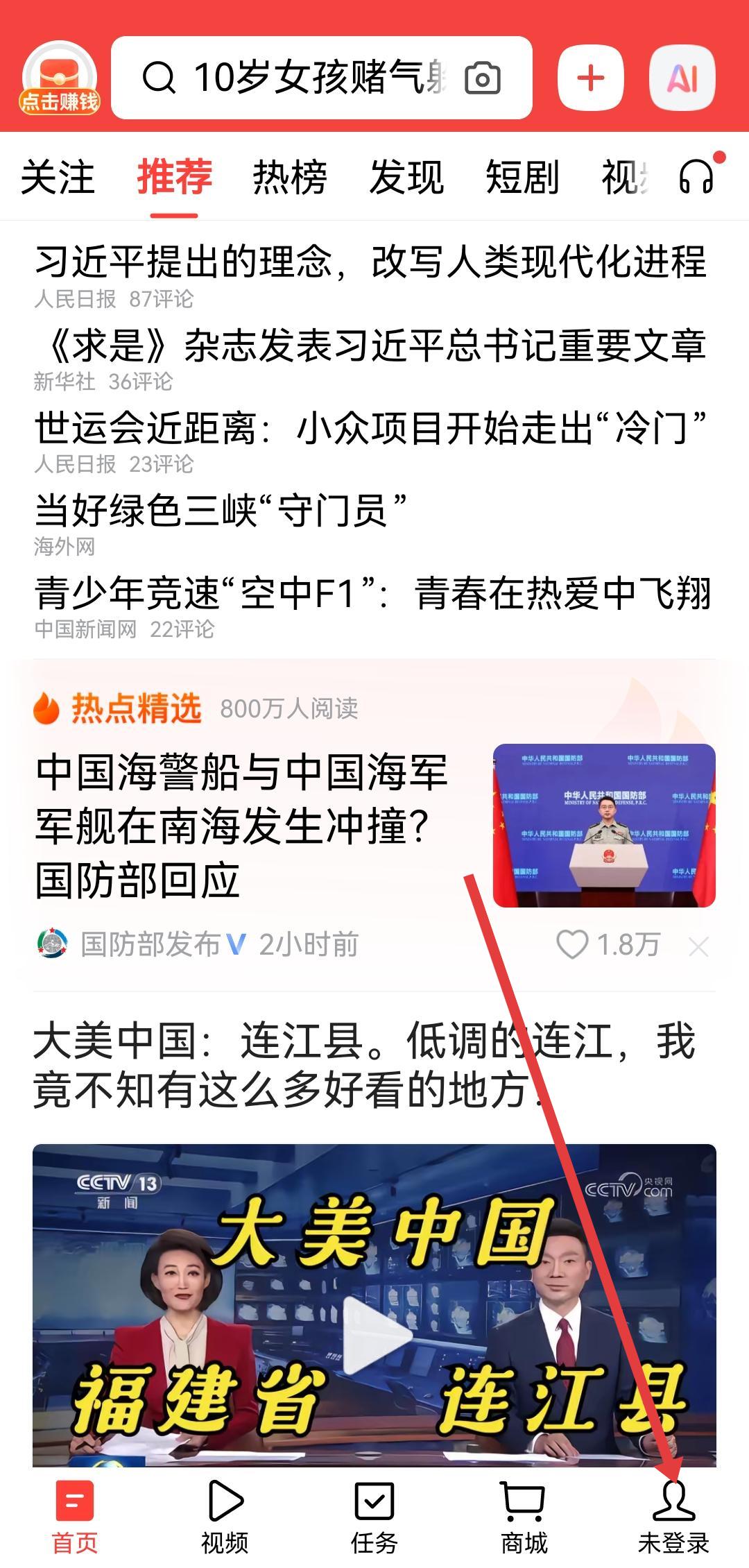Image resolution: width=749 pixels, height=1568 pixels.
Task: Tap the plus publish button
Action: click(x=590, y=78)
